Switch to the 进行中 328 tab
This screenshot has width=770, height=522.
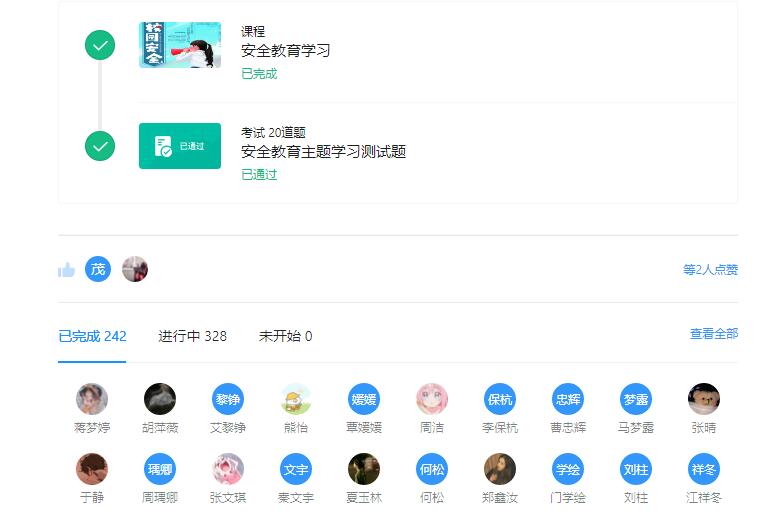coord(192,336)
